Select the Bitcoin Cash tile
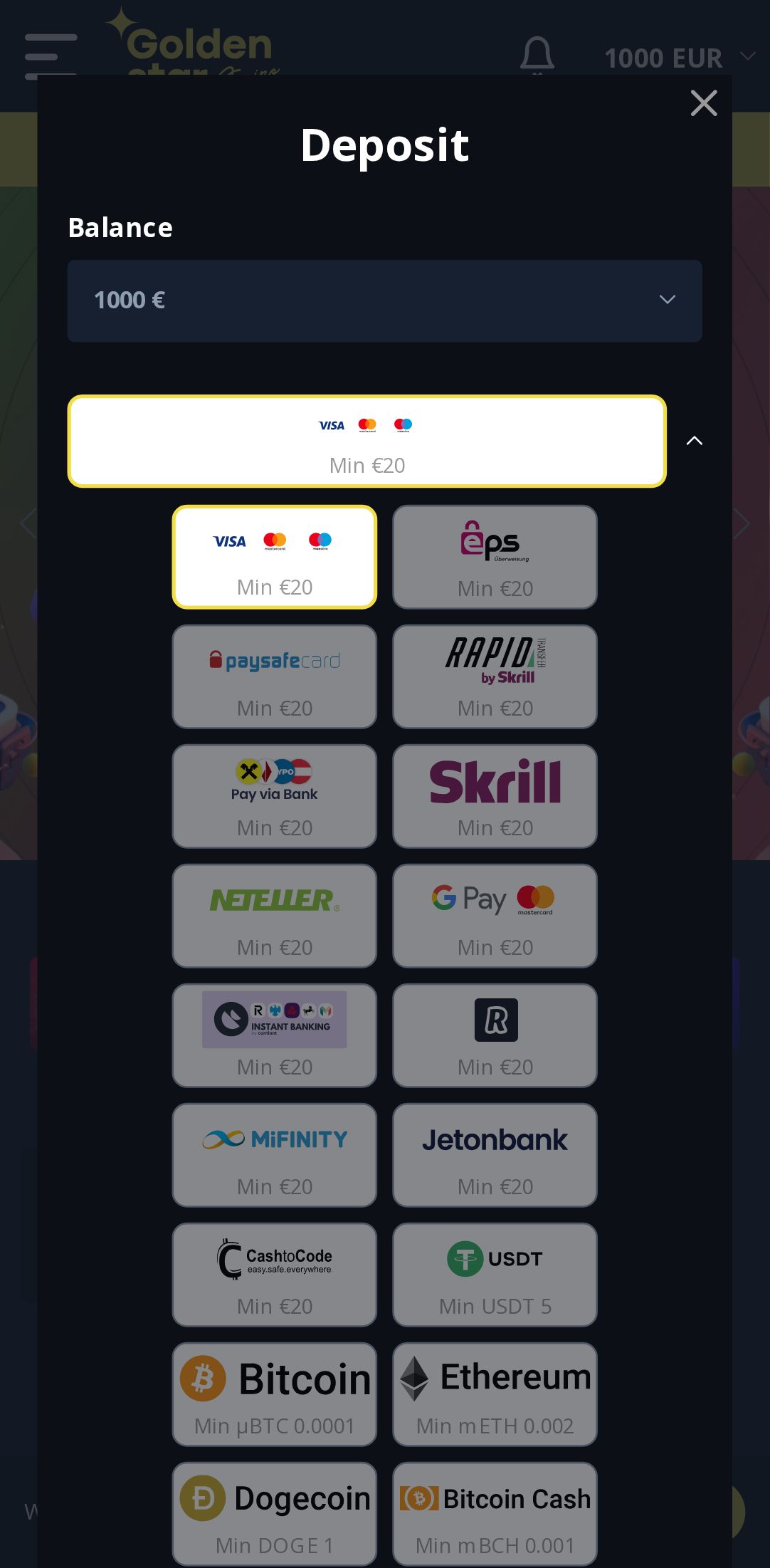 (x=495, y=1514)
